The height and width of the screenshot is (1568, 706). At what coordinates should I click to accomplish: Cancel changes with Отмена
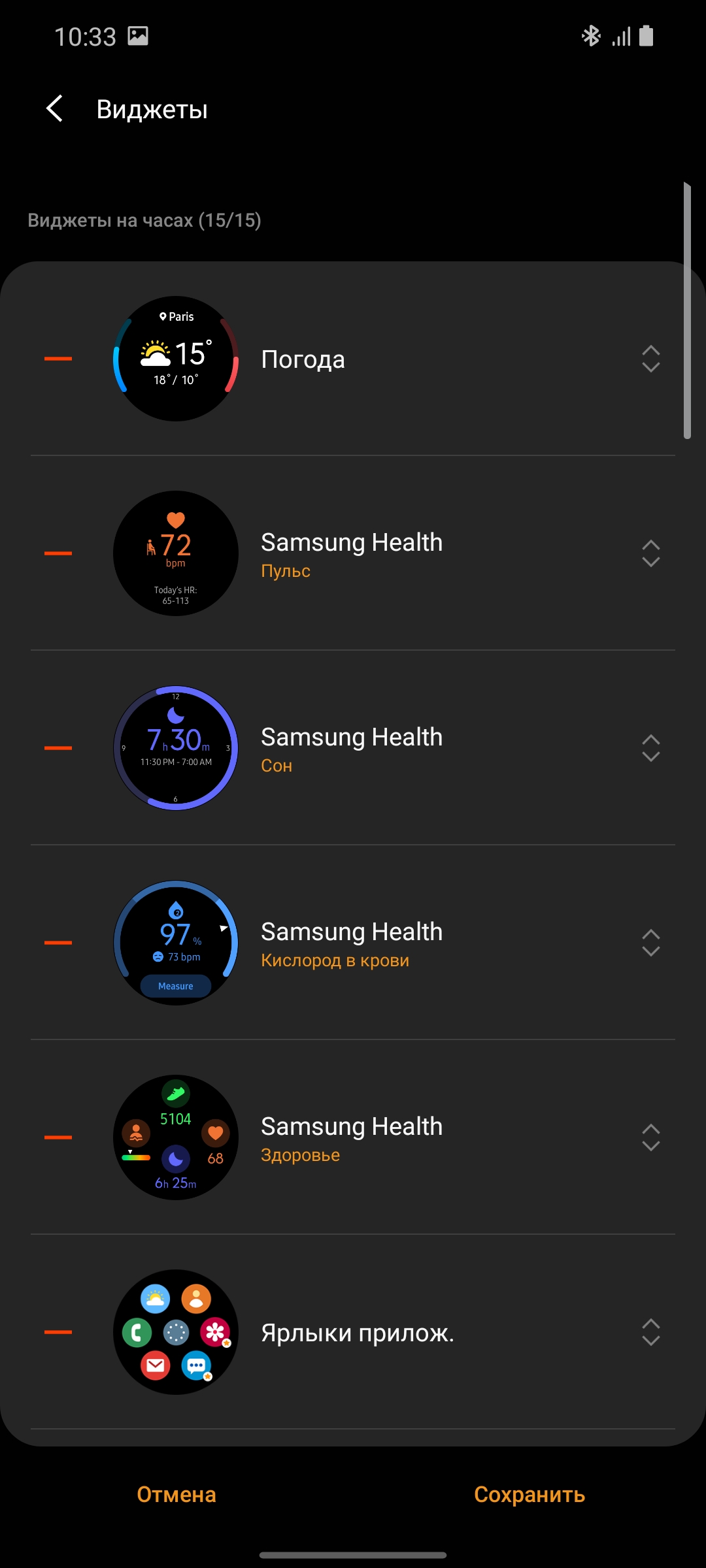(x=176, y=1494)
